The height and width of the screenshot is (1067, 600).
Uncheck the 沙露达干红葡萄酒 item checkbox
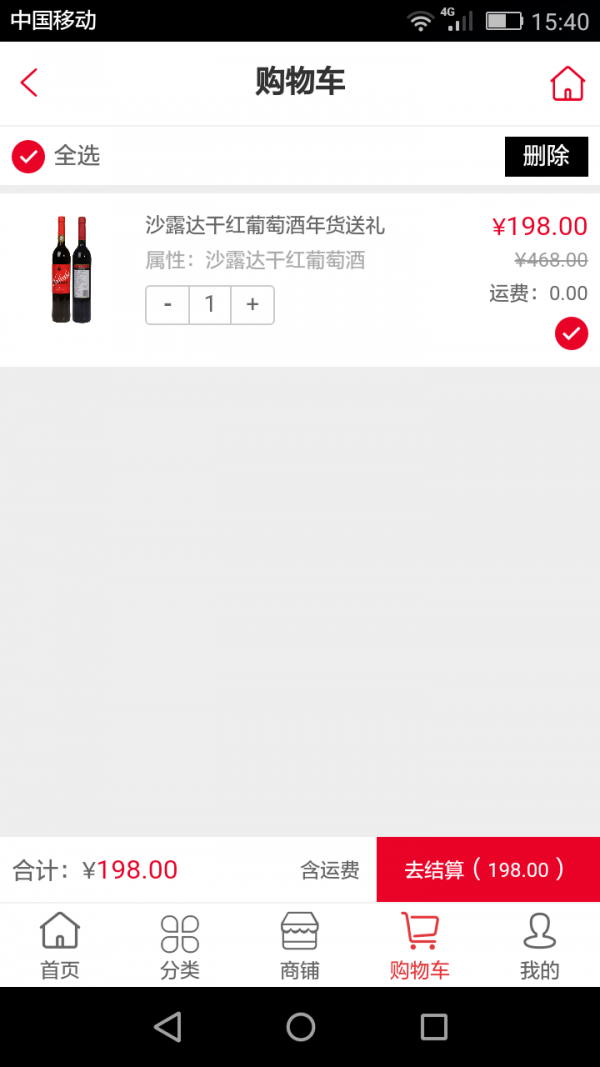pyautogui.click(x=571, y=333)
